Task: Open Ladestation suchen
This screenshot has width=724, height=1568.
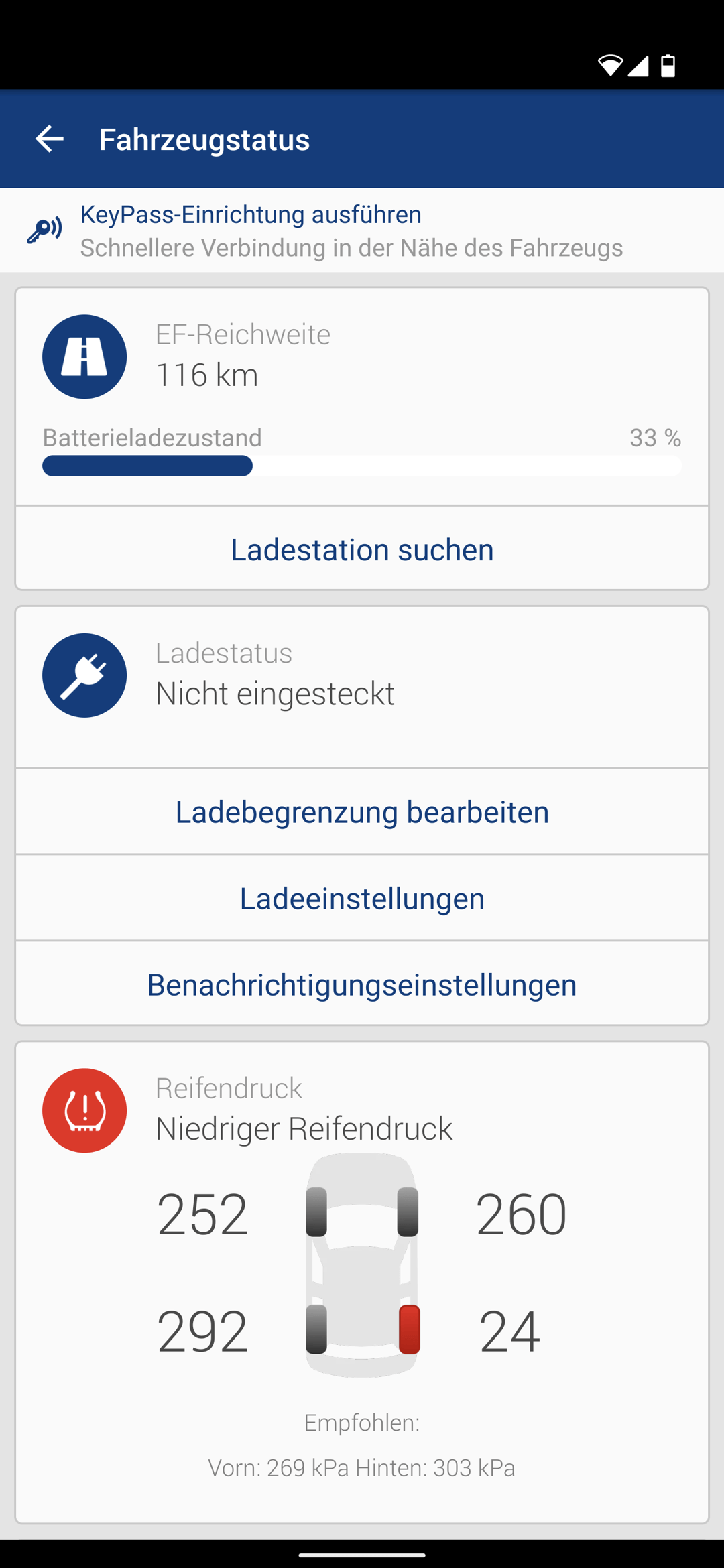Action: point(362,548)
